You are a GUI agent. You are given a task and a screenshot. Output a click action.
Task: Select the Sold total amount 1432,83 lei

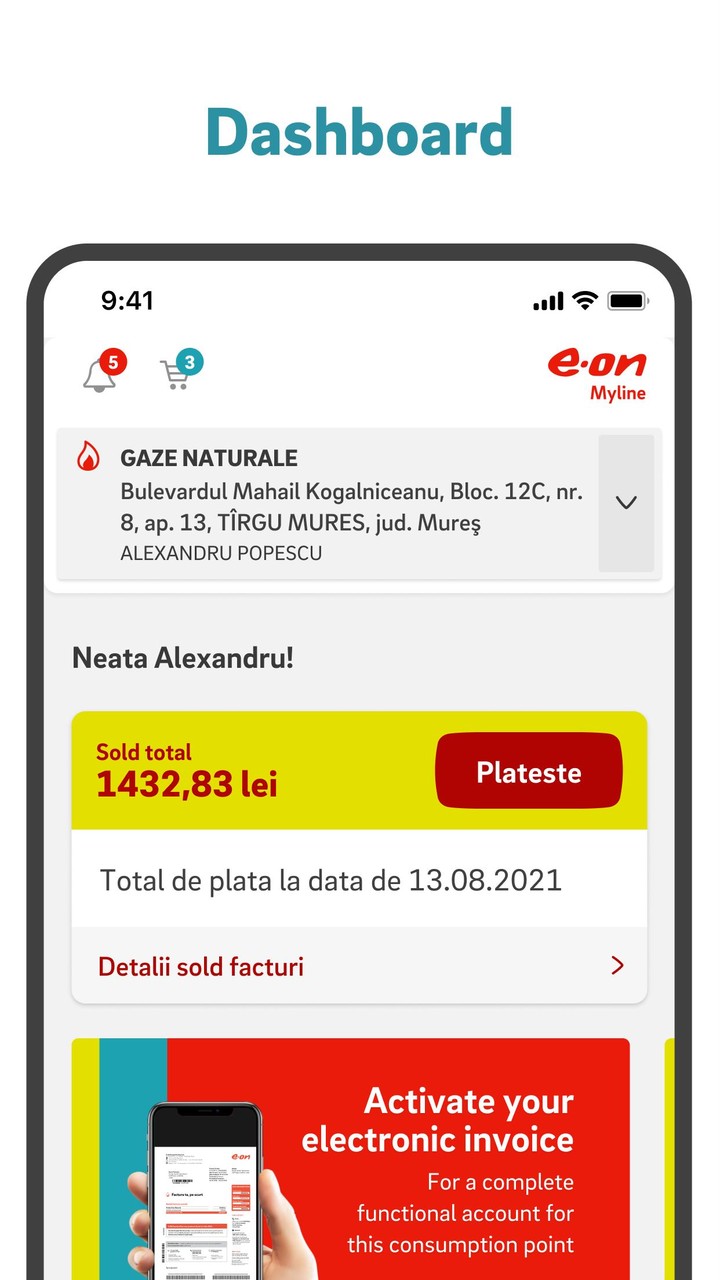[187, 784]
